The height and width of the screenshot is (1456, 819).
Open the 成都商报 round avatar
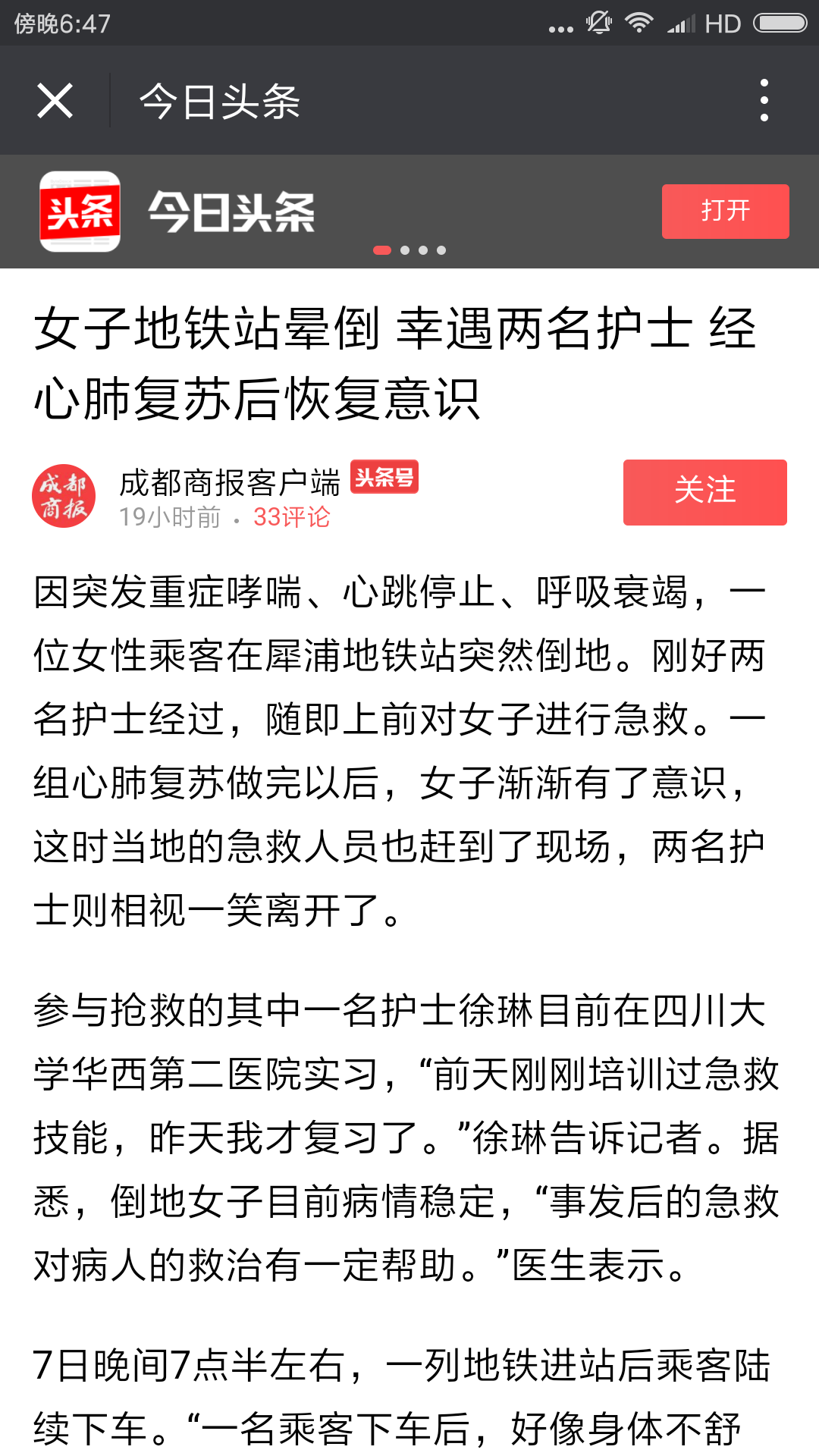tap(64, 496)
